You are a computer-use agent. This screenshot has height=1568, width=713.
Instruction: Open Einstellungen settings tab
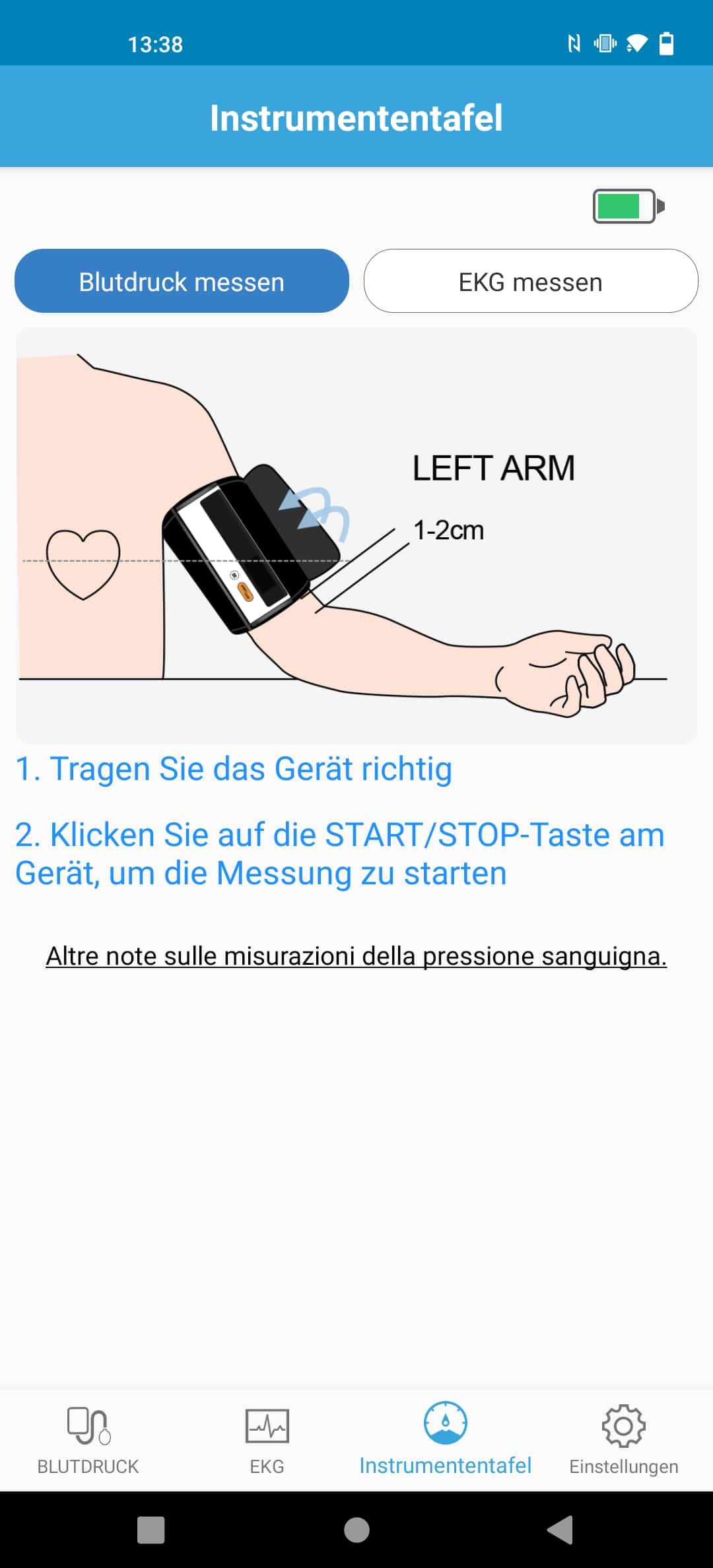click(624, 1440)
